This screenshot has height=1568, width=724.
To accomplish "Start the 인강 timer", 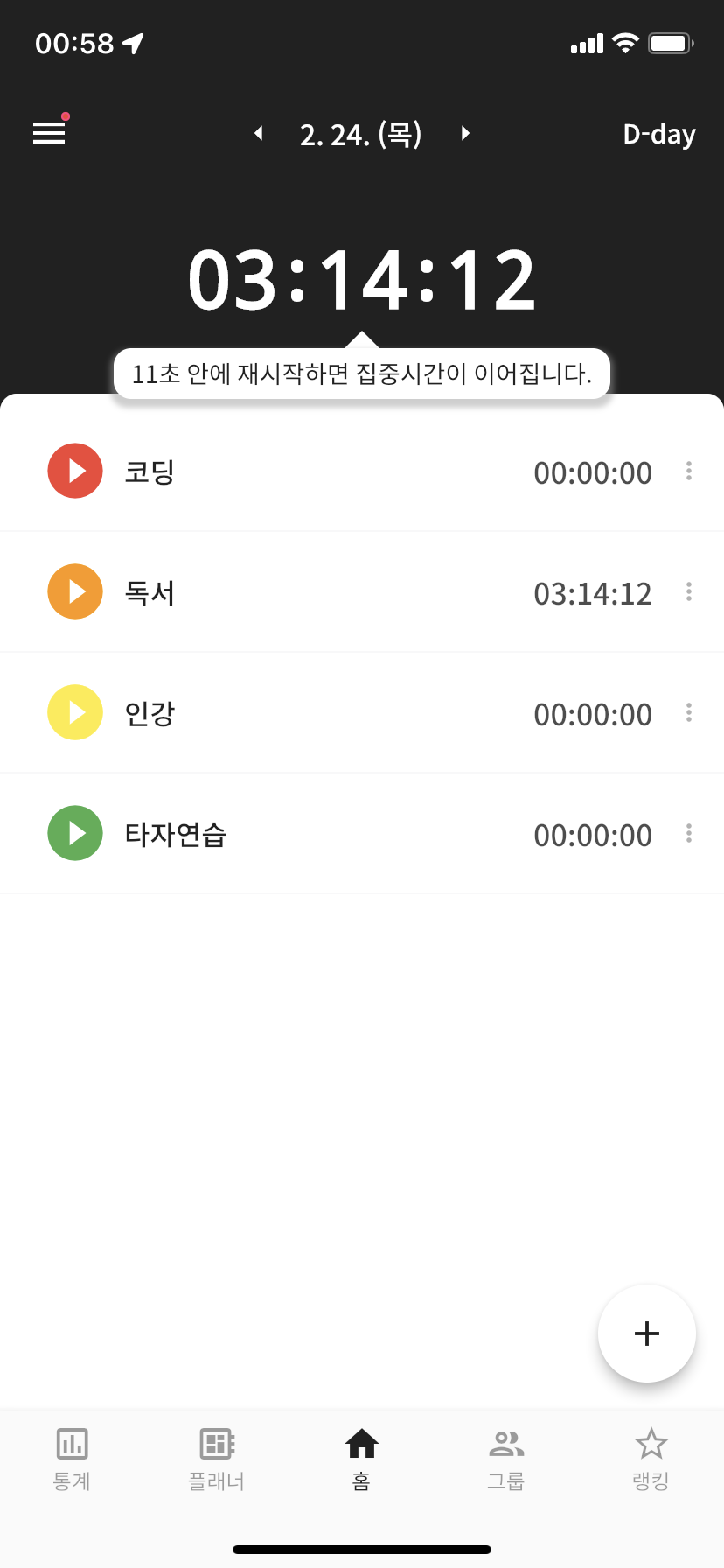I will point(75,712).
